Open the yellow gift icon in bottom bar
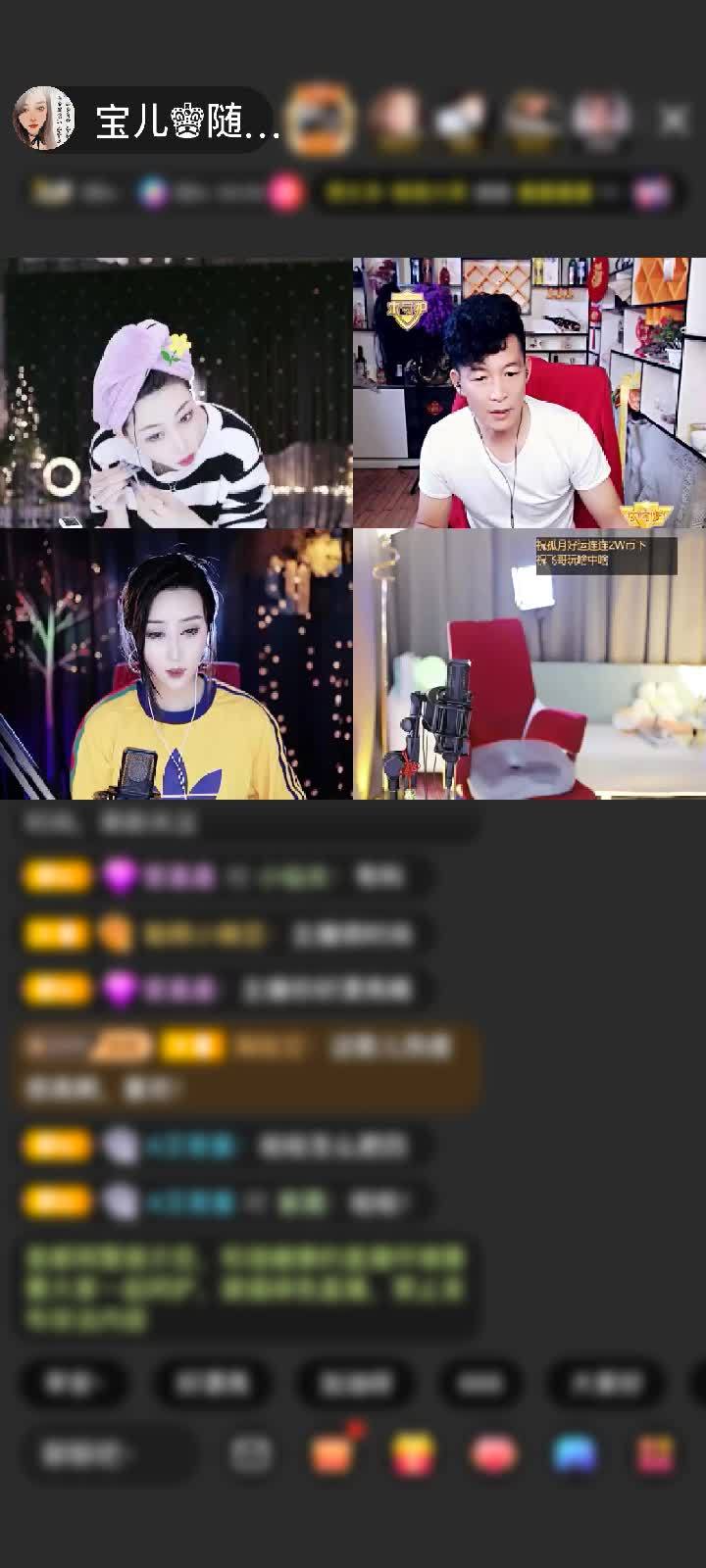 point(413,1454)
